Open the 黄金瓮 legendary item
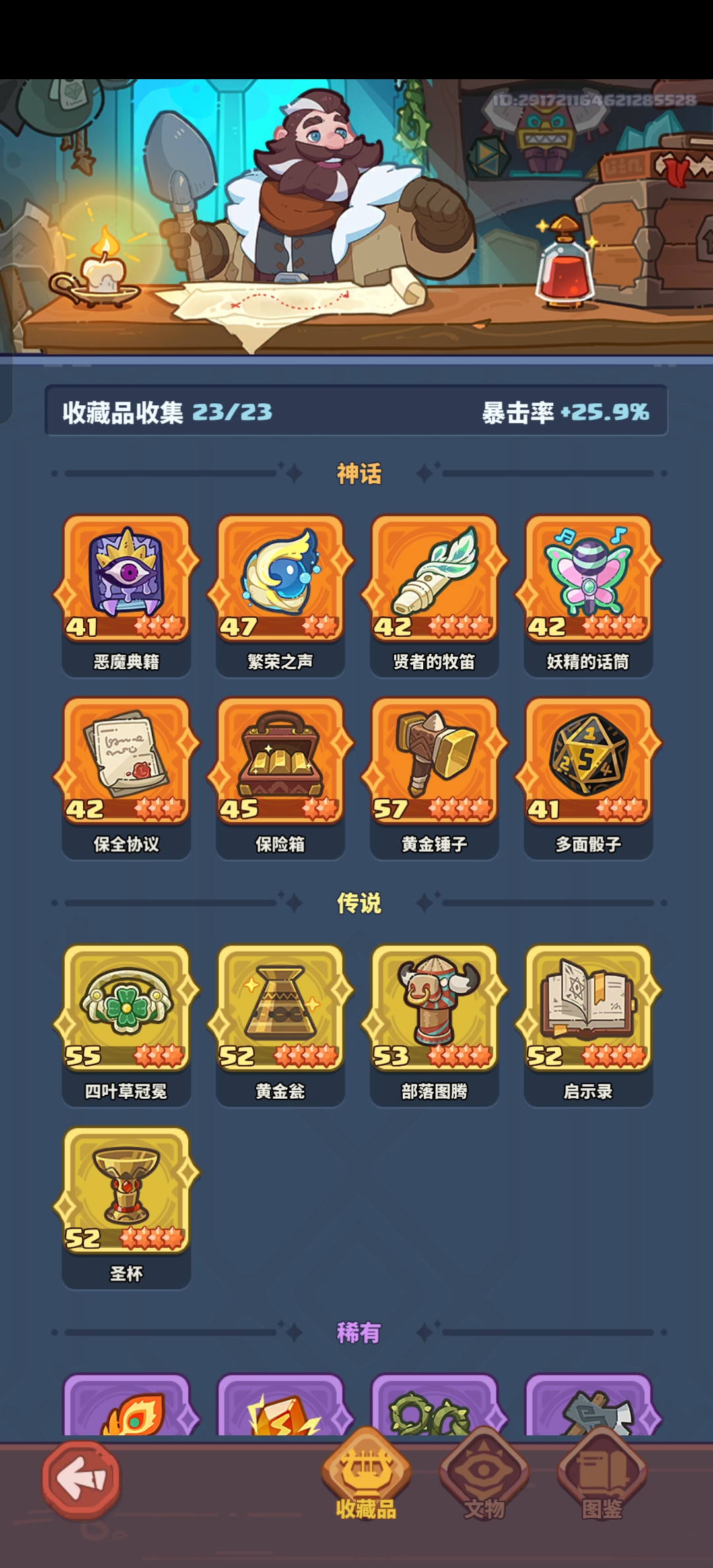The width and height of the screenshot is (713, 1568). [280, 1010]
